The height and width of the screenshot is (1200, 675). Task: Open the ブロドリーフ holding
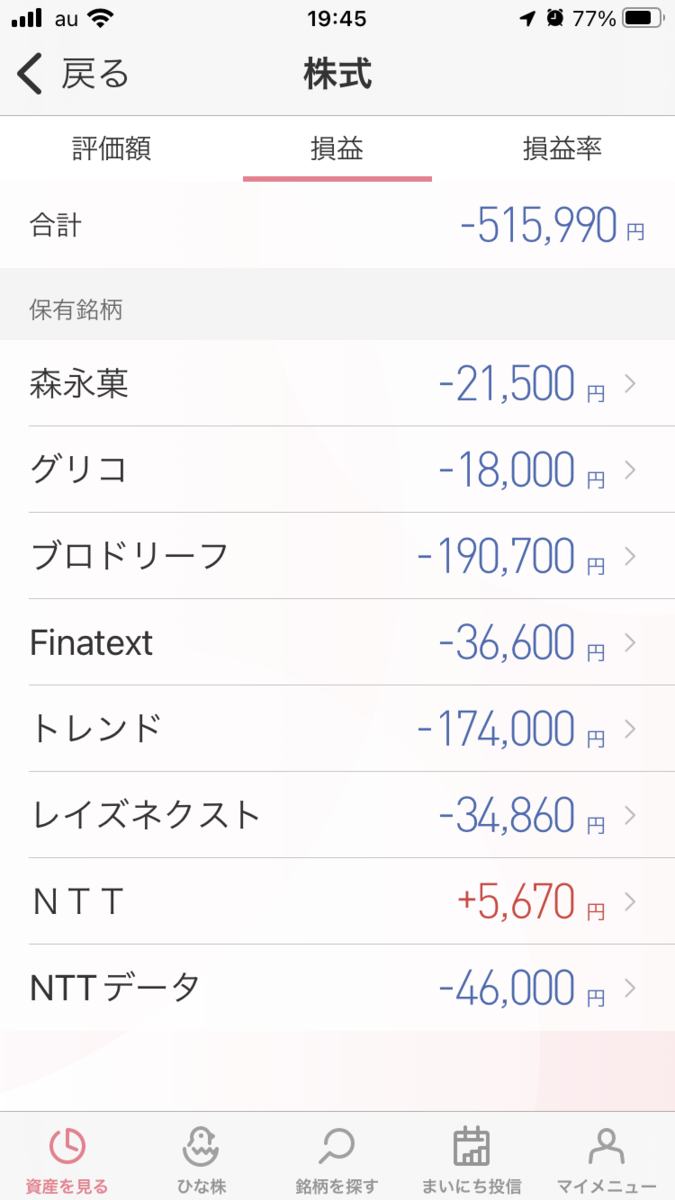tap(337, 556)
